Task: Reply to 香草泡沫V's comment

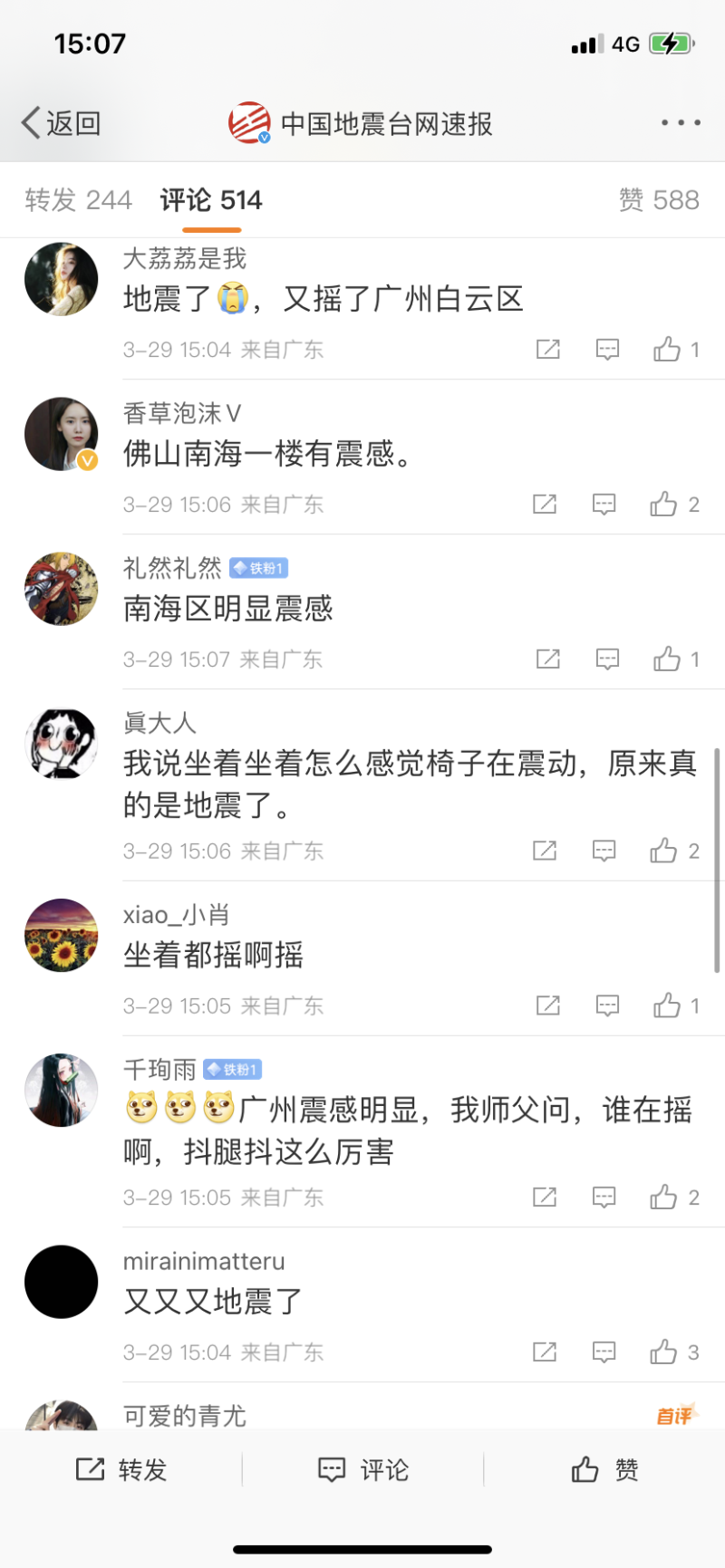Action: [604, 505]
